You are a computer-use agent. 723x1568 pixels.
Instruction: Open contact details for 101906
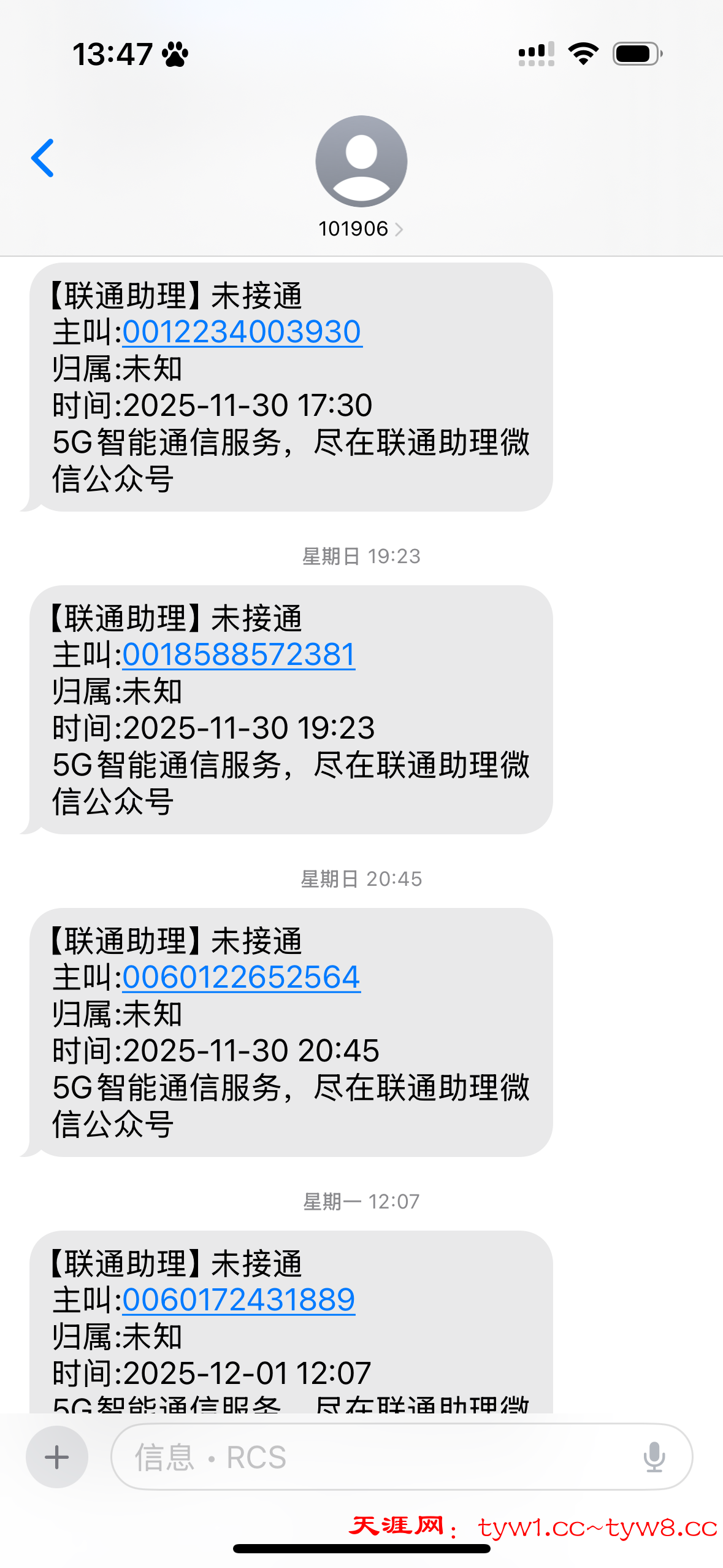(x=361, y=229)
